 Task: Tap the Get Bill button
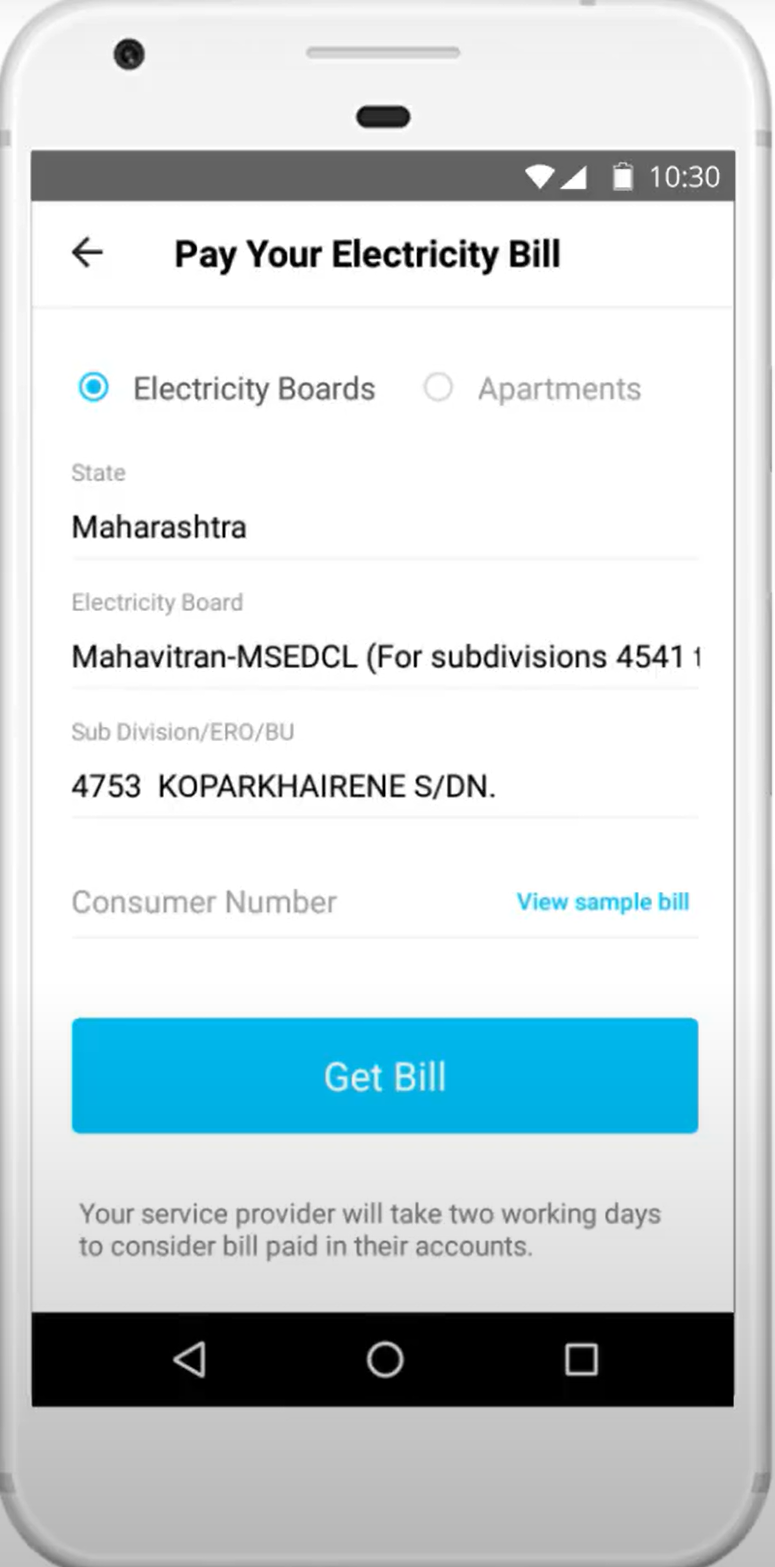pyautogui.click(x=384, y=1076)
